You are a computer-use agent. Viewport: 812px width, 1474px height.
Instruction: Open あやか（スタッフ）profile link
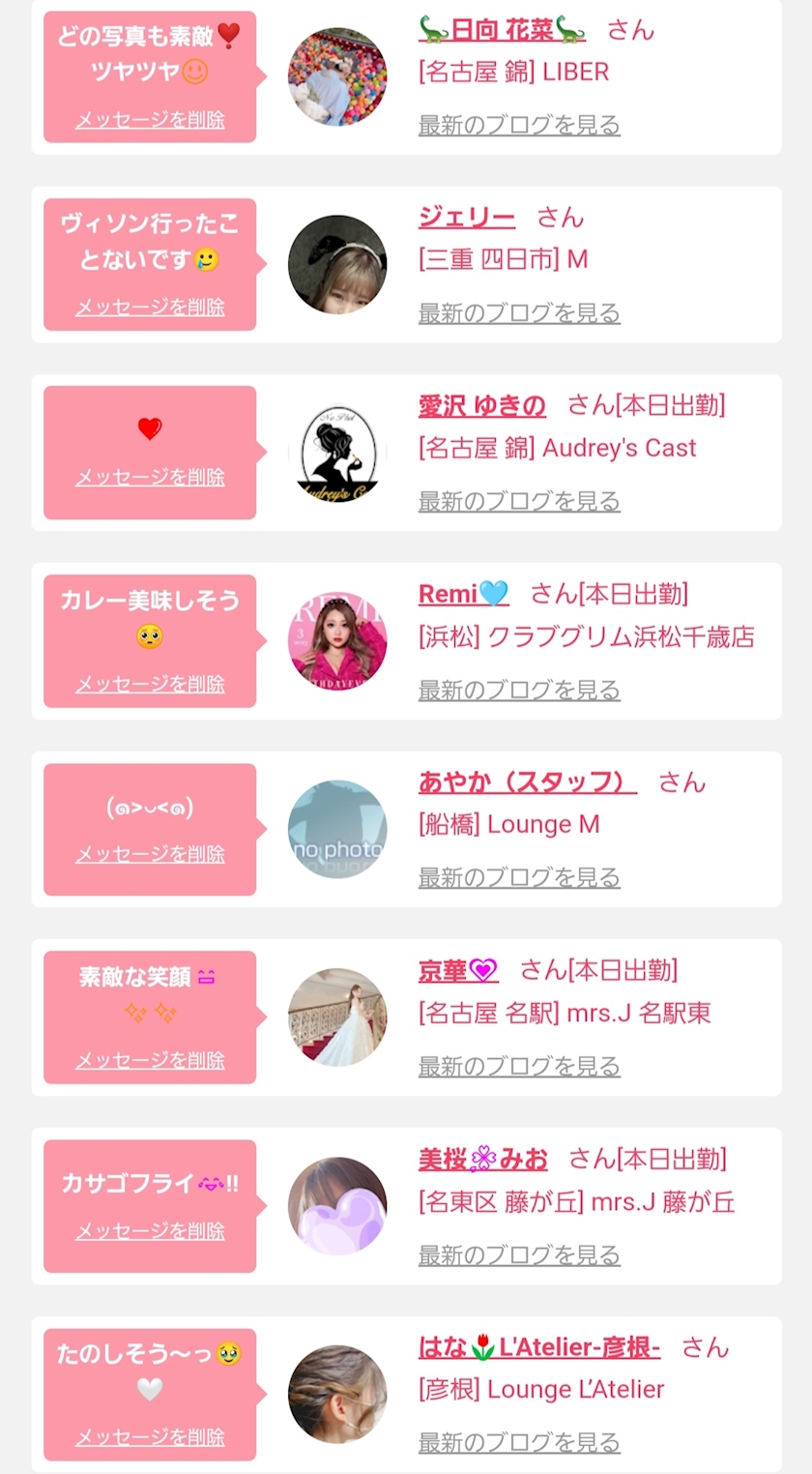click(528, 781)
